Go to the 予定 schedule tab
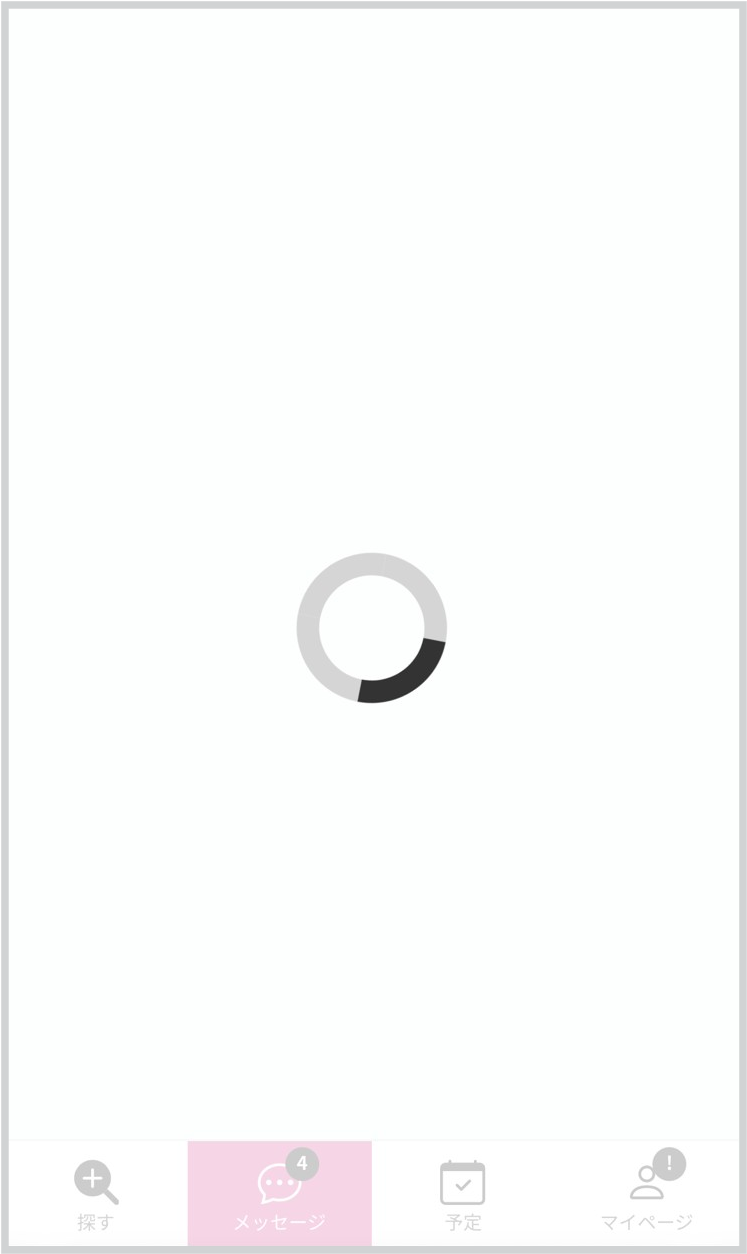 coord(463,1194)
